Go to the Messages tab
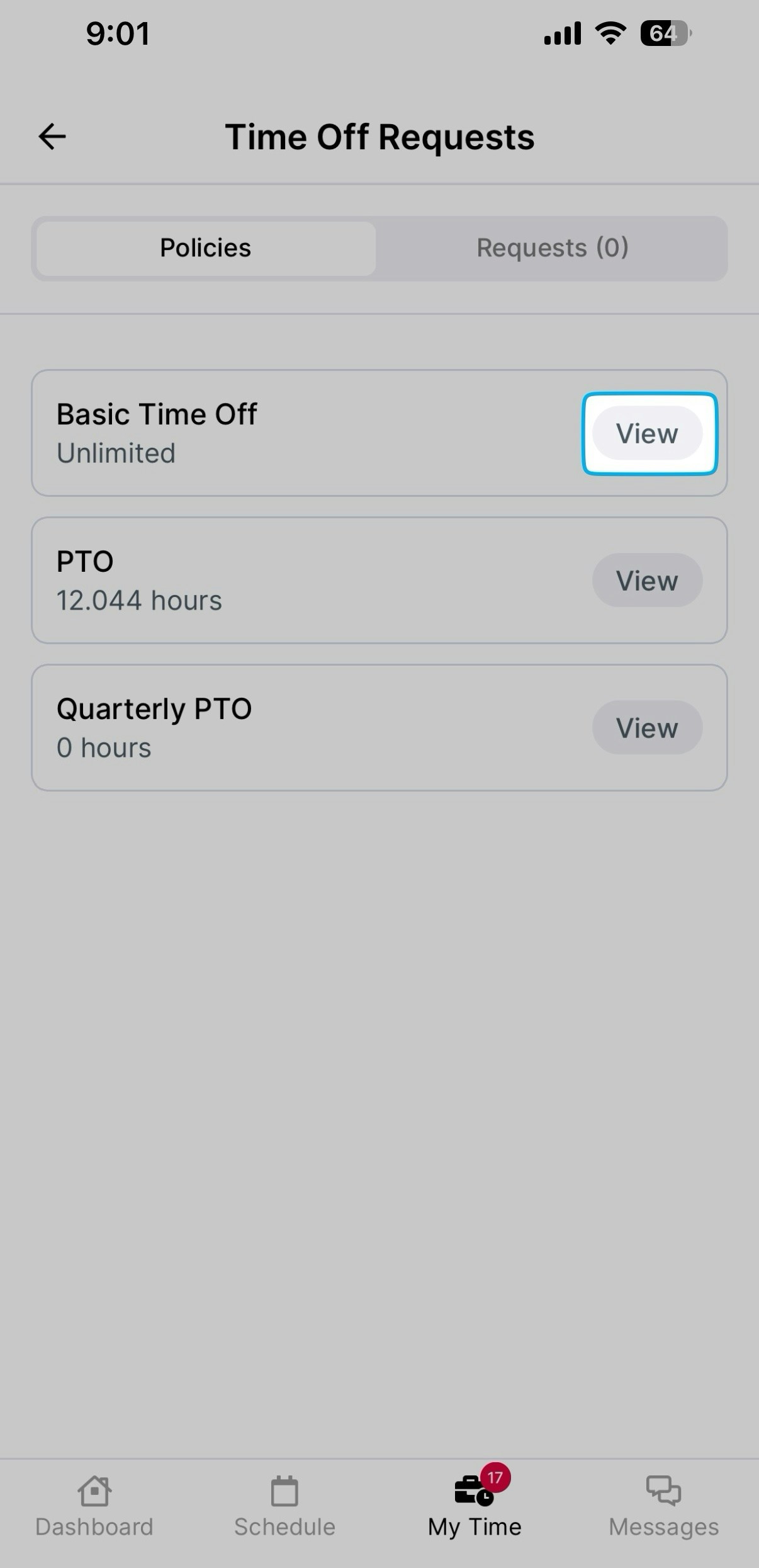Viewport: 759px width, 1568px height. point(664,1508)
